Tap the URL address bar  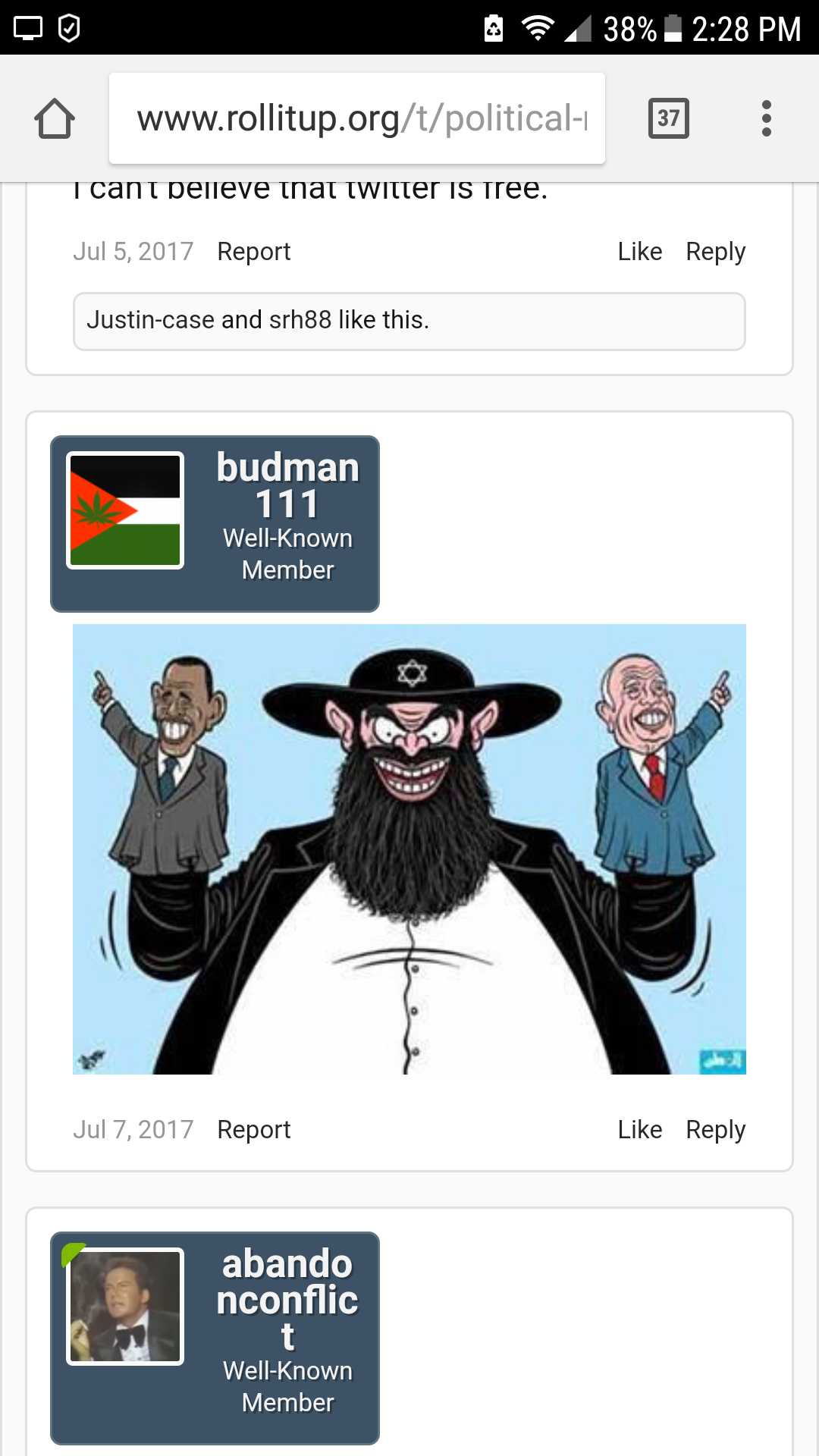(x=356, y=119)
